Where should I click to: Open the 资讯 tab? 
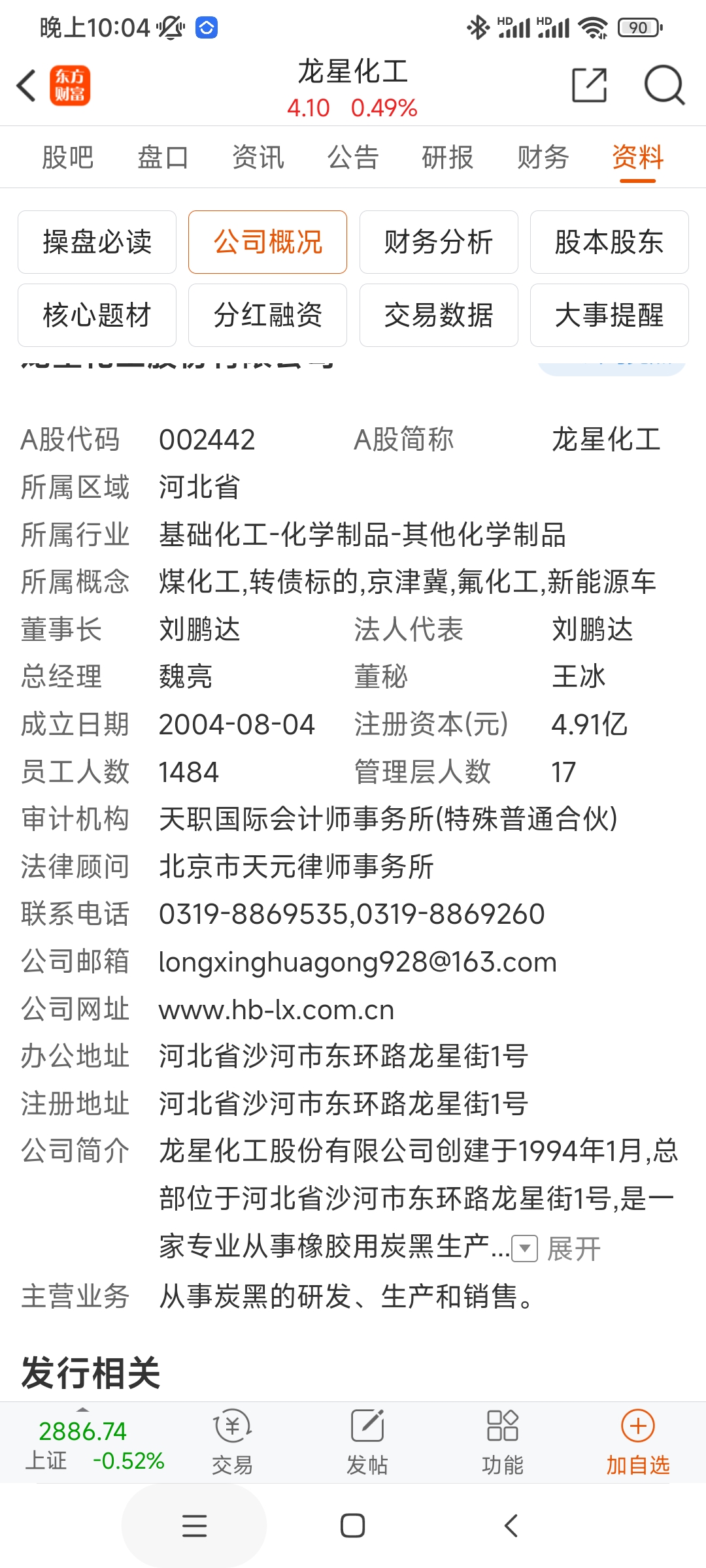pos(258,157)
